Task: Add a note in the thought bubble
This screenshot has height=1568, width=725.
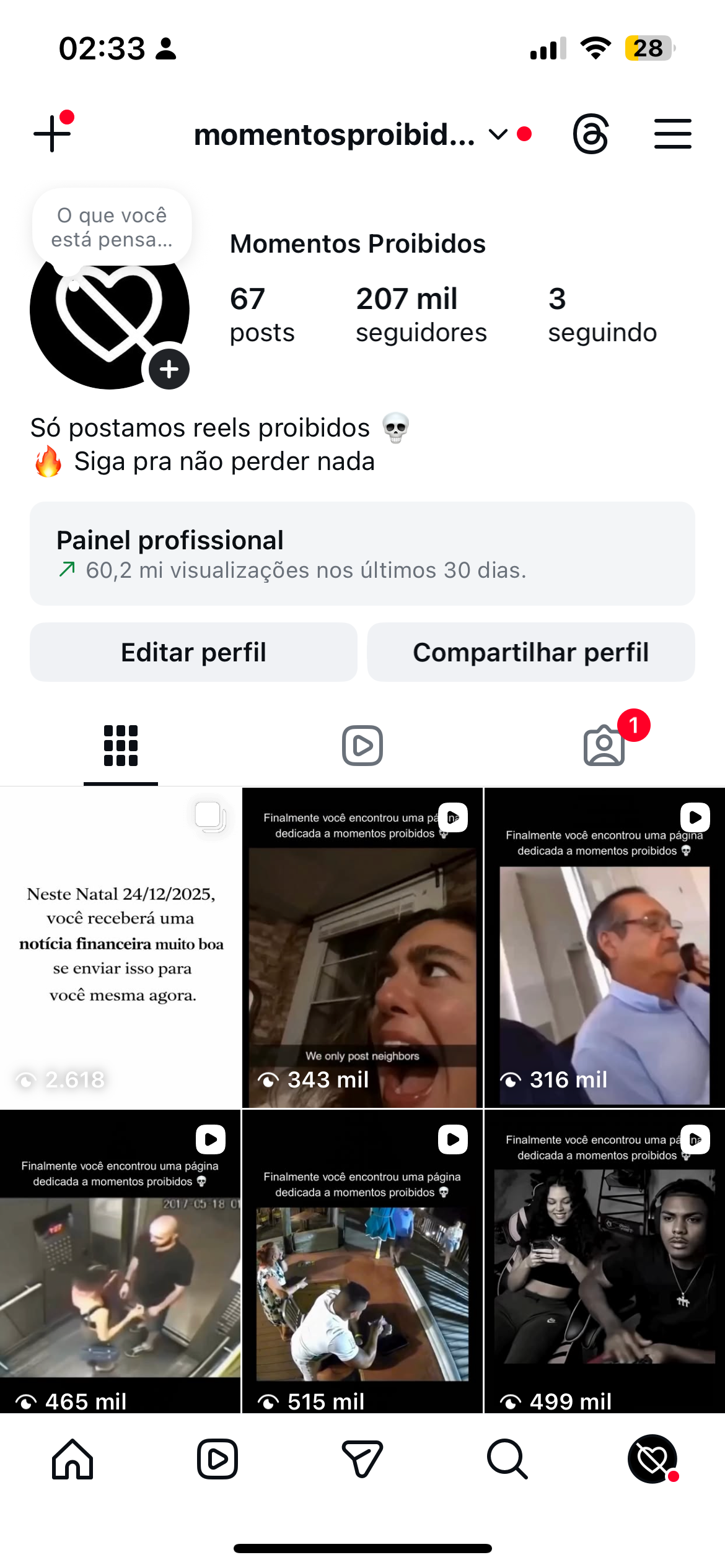Action: pyautogui.click(x=112, y=227)
